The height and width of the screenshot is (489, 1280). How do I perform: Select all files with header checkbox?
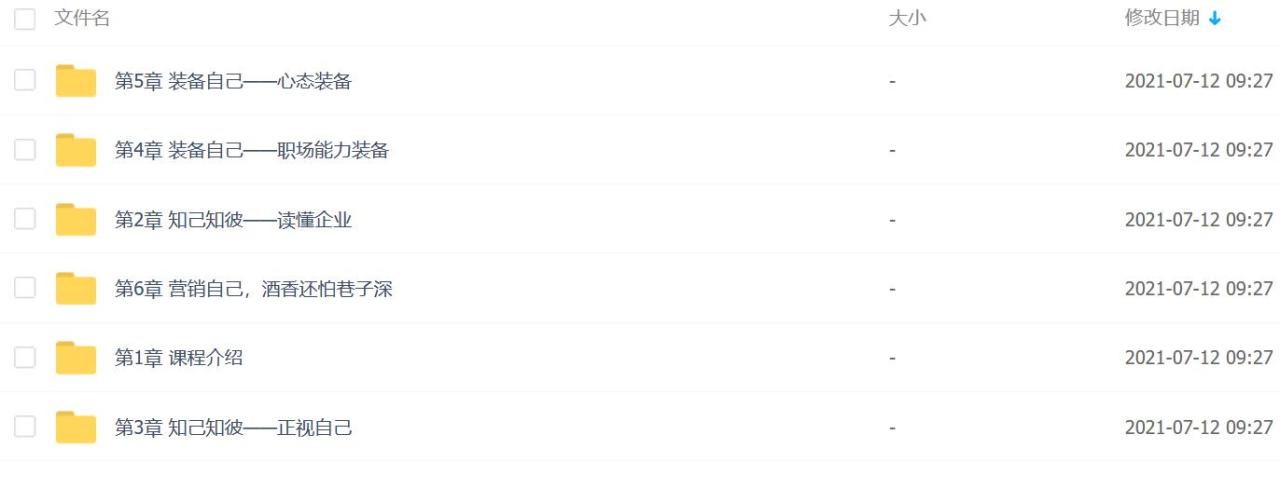25,19
